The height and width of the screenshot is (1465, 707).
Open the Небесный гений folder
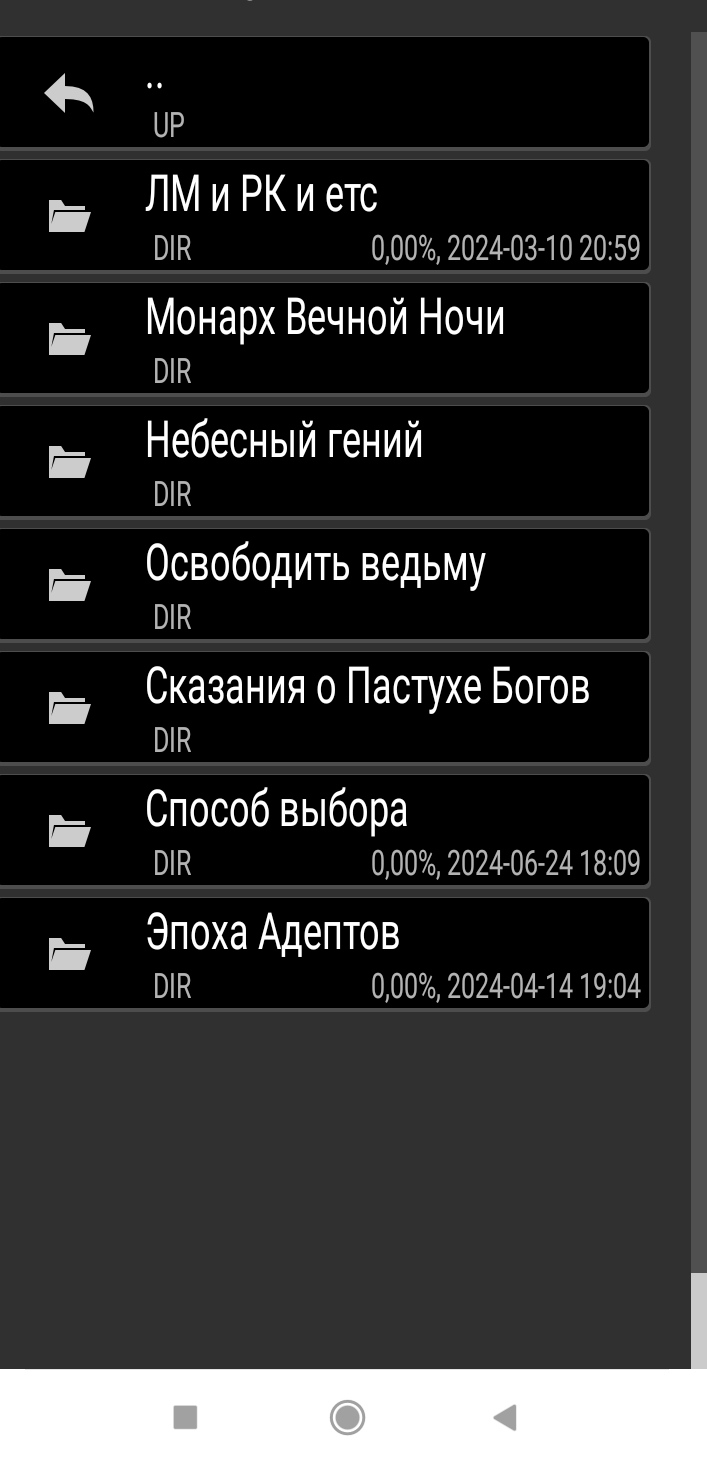[x=324, y=462]
